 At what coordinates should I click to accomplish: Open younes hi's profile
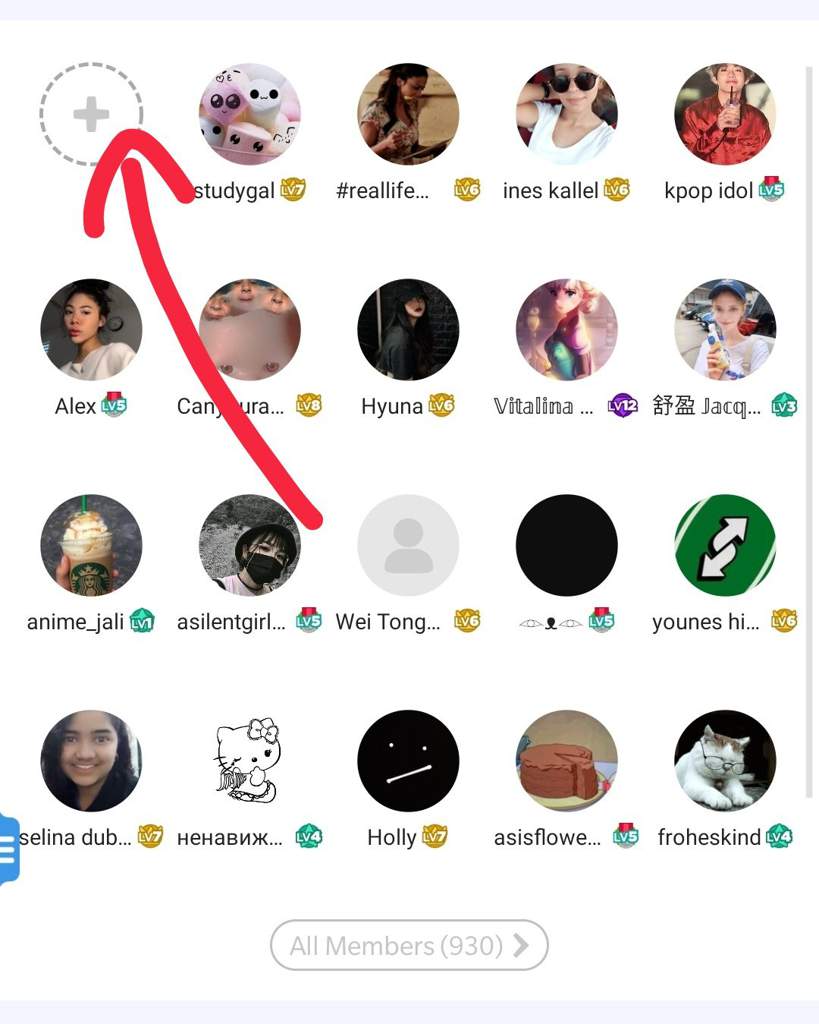tap(724, 545)
